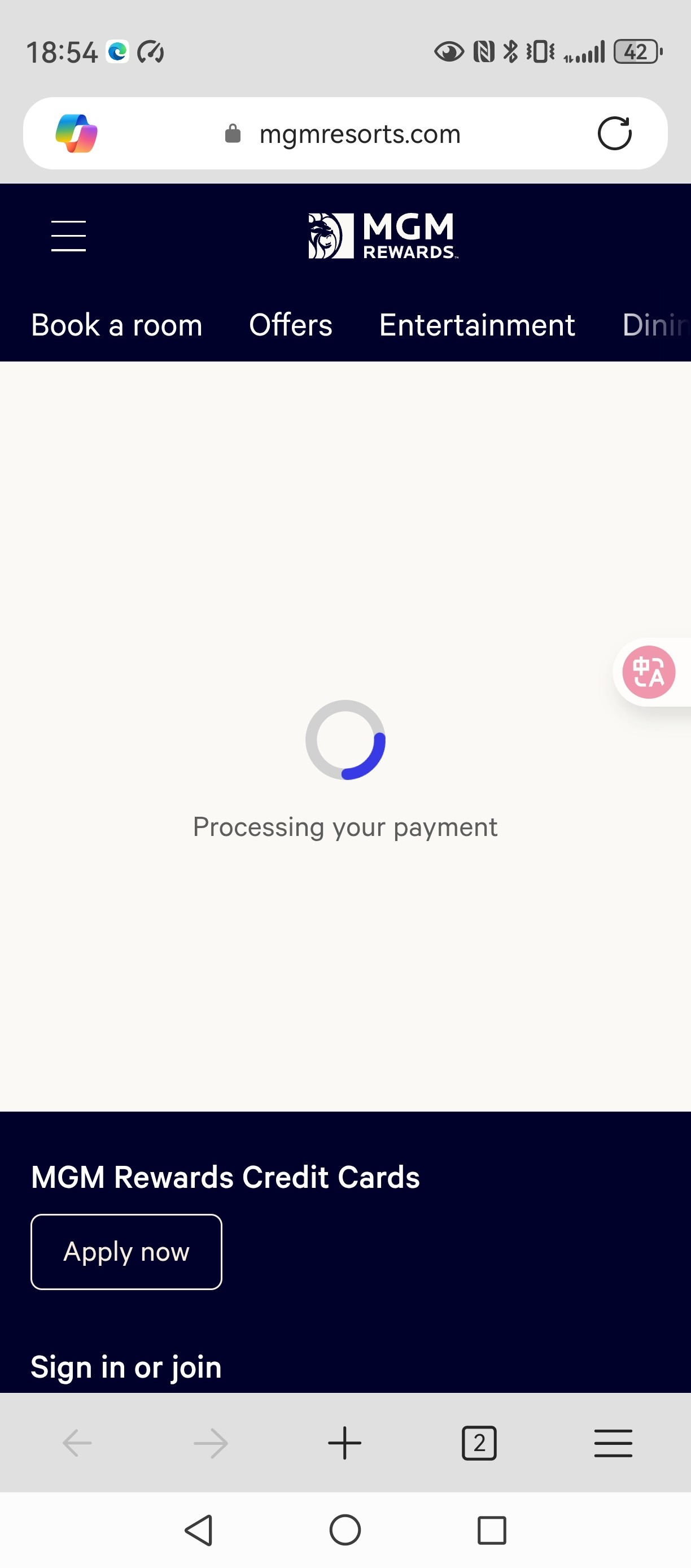The width and height of the screenshot is (691, 1568).
Task: Tap the mgmresorts.com address bar
Action: click(x=359, y=134)
